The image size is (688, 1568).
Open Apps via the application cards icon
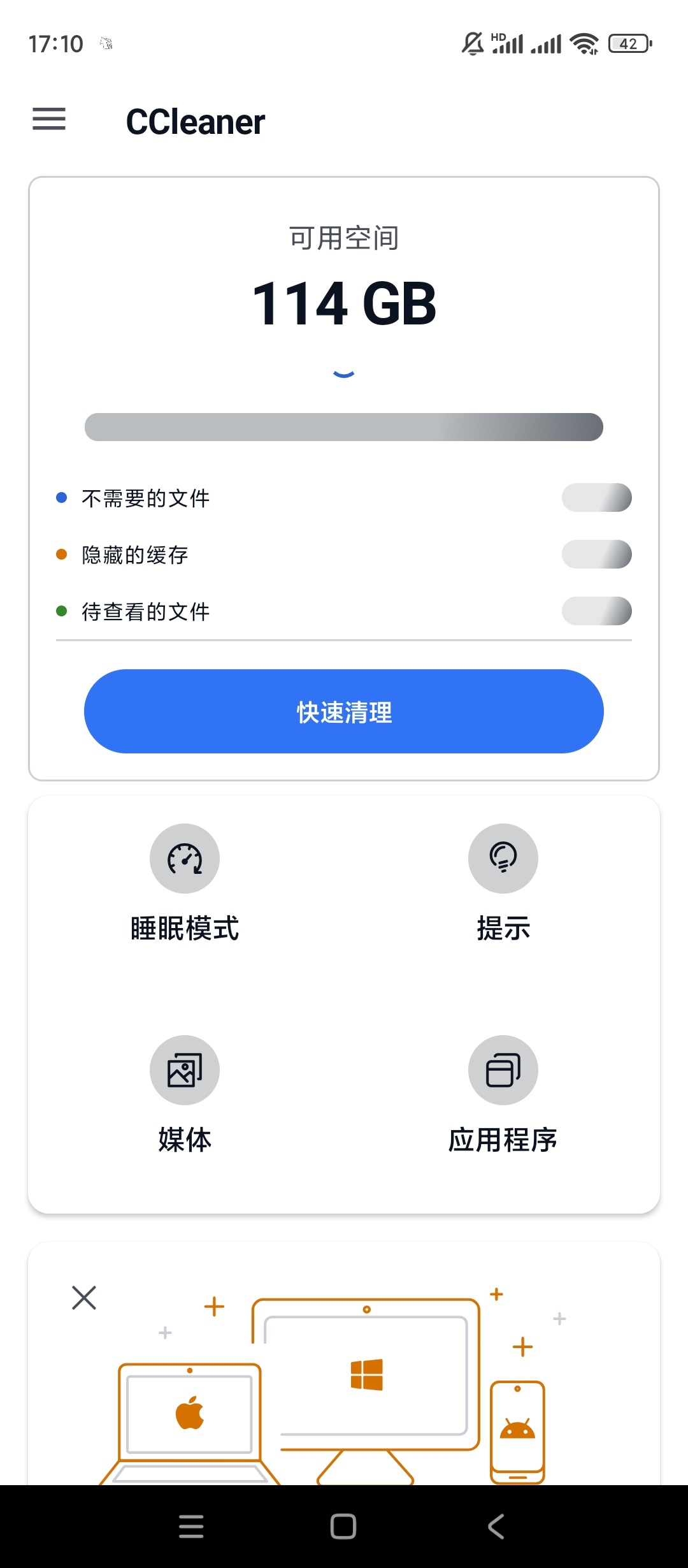(503, 1070)
